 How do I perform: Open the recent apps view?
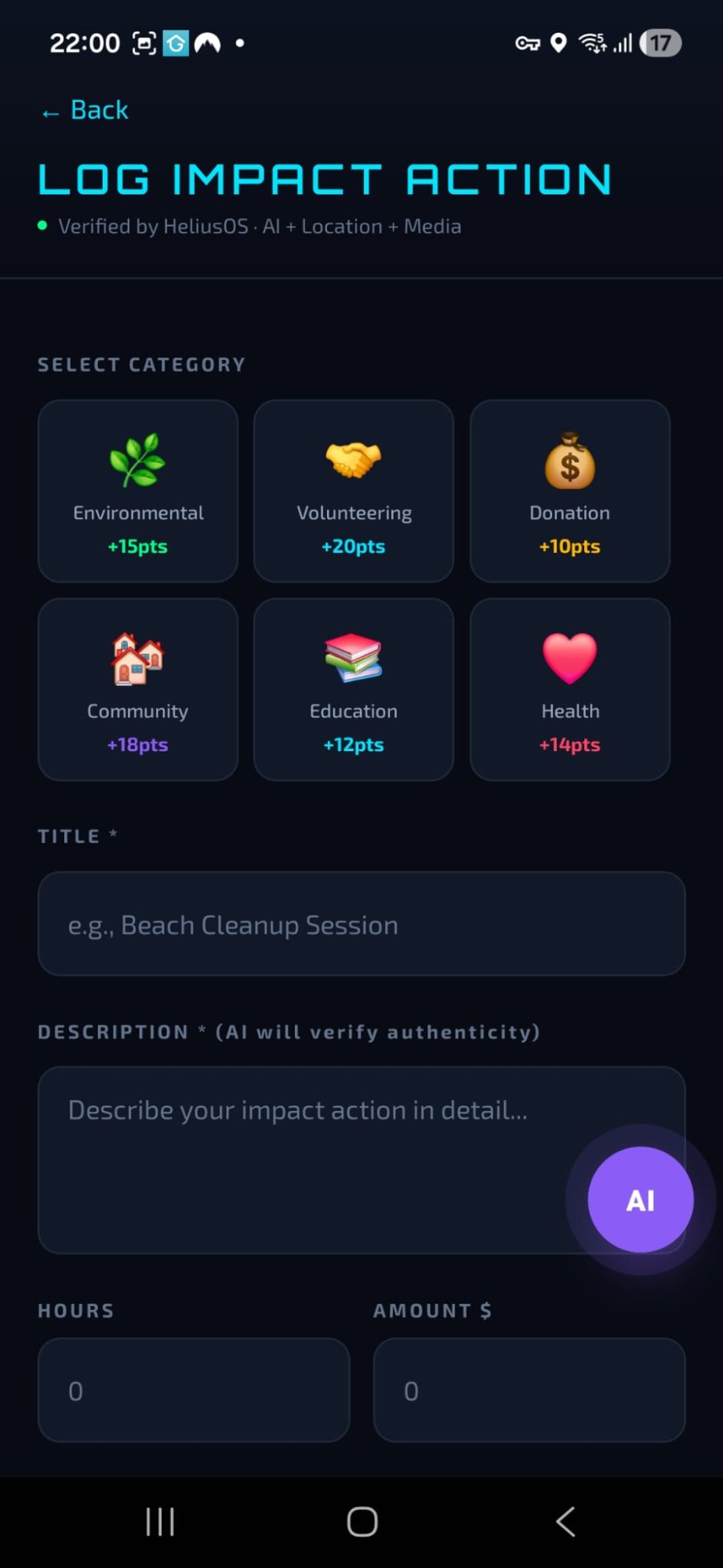160,1522
